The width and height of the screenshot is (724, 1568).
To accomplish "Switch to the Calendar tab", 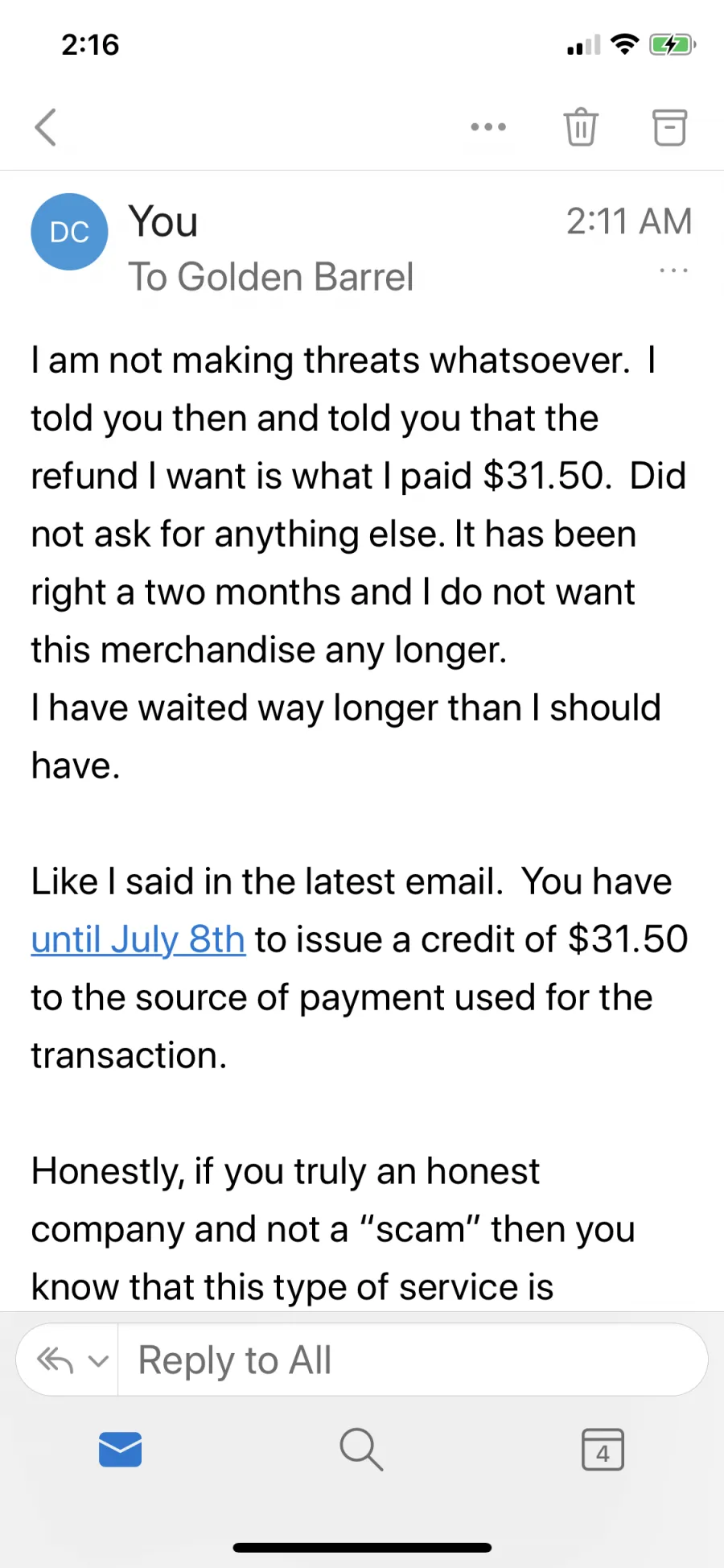I will [603, 1450].
